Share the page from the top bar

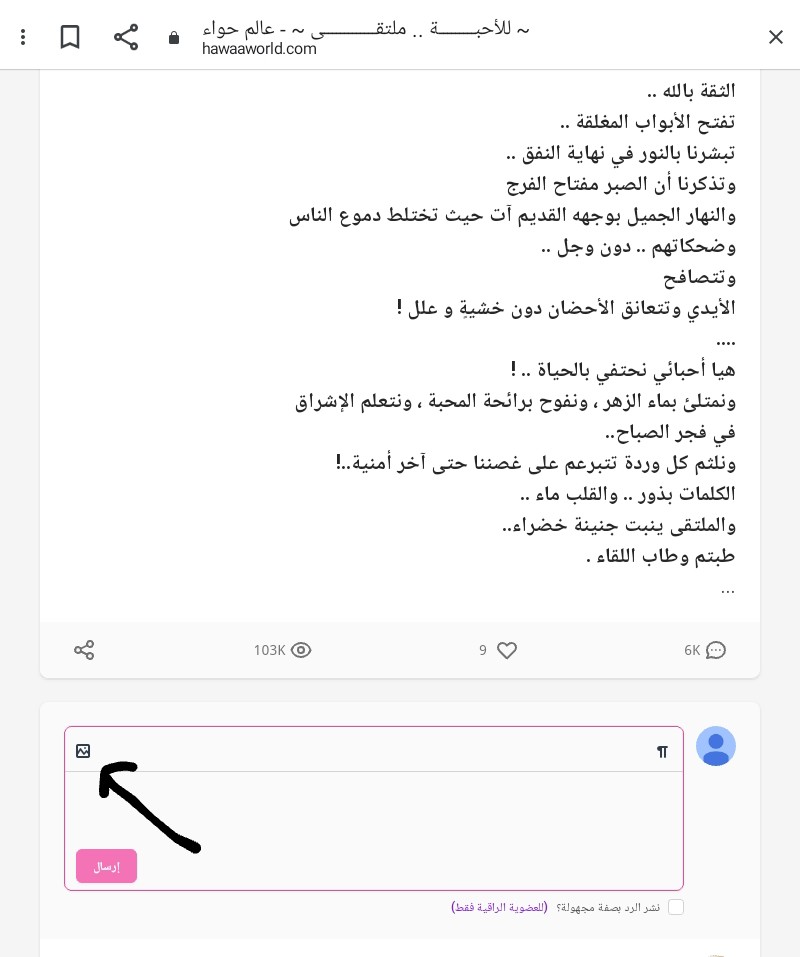(126, 37)
